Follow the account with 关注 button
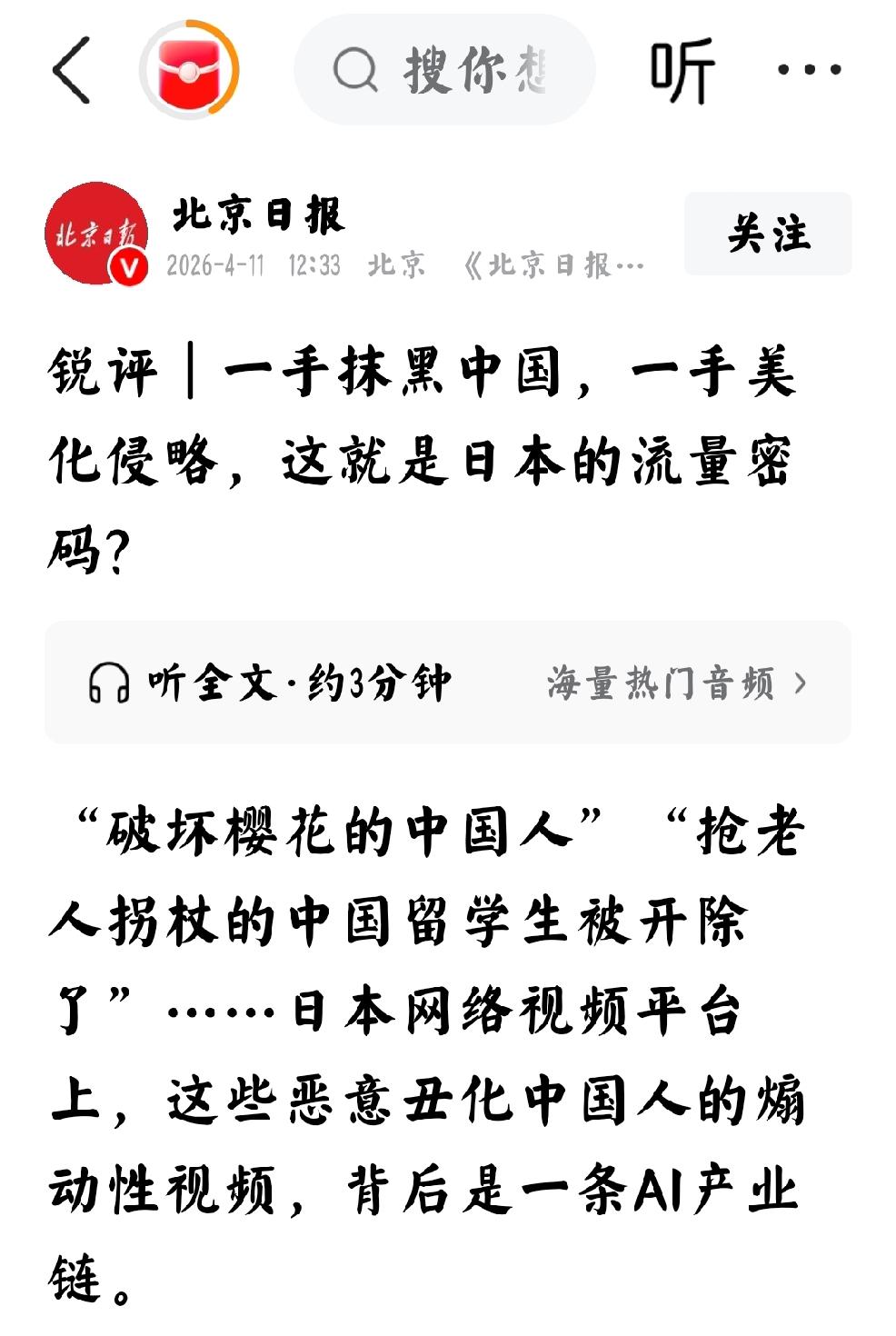The width and height of the screenshot is (896, 1336). pyautogui.click(x=771, y=234)
